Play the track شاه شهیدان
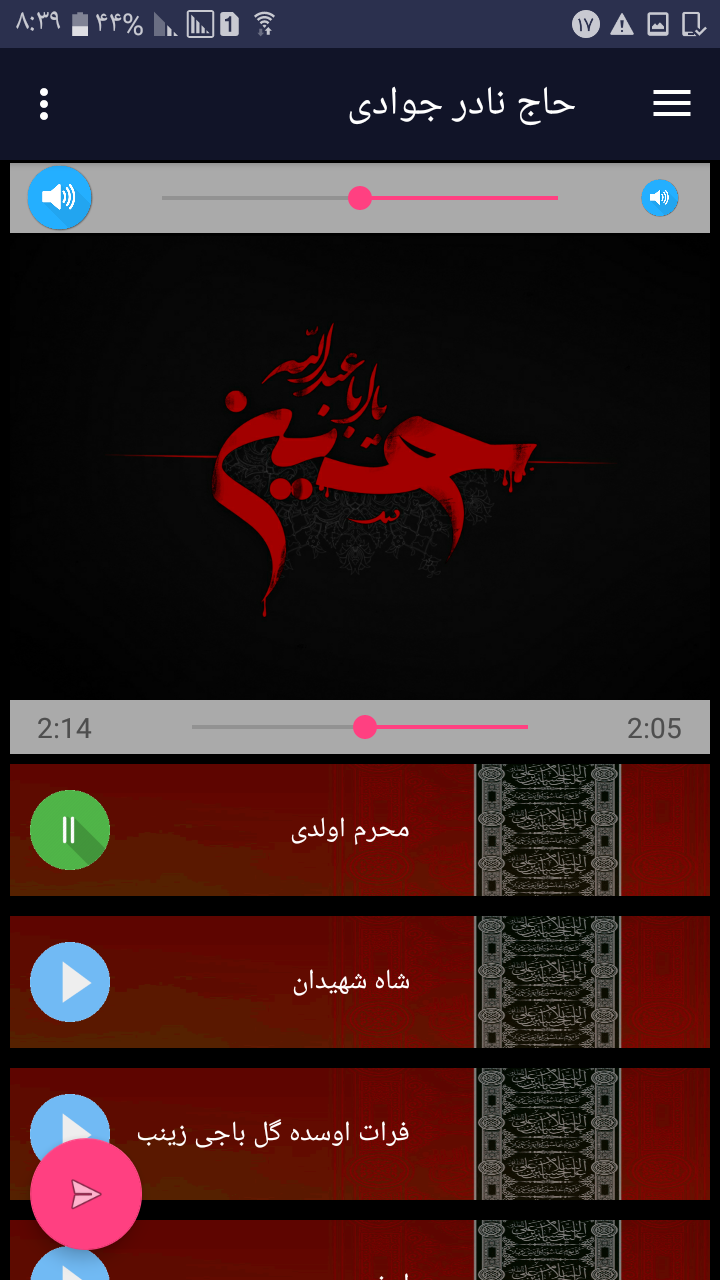This screenshot has height=1280, width=720. click(69, 982)
